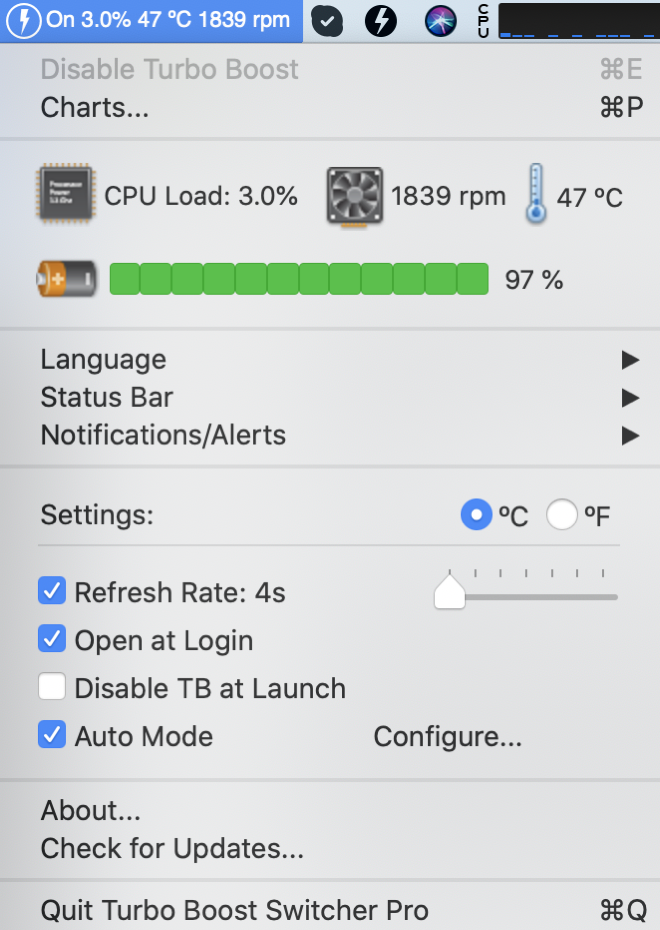This screenshot has width=660, height=930.
Task: Enable Disable TB at Launch
Action: click(52, 688)
